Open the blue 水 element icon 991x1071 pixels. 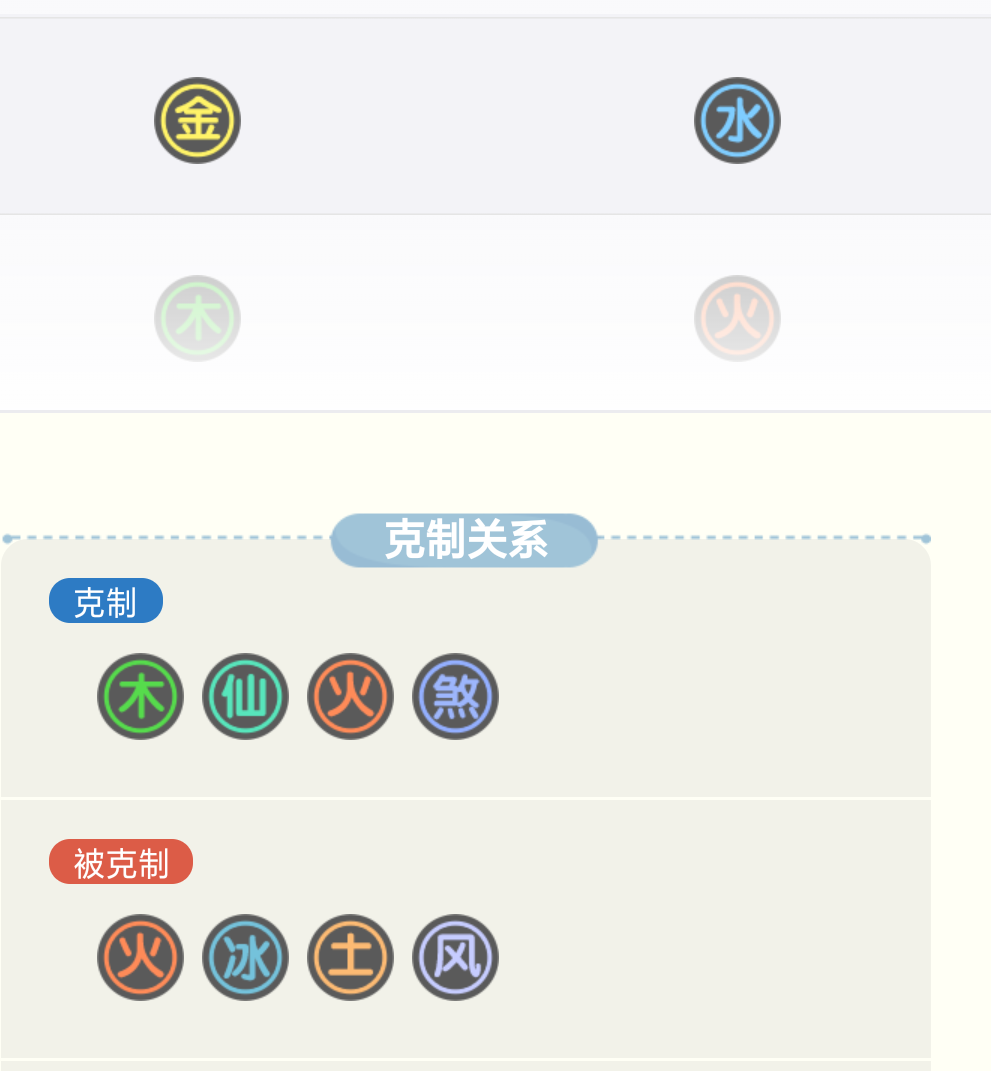point(737,120)
